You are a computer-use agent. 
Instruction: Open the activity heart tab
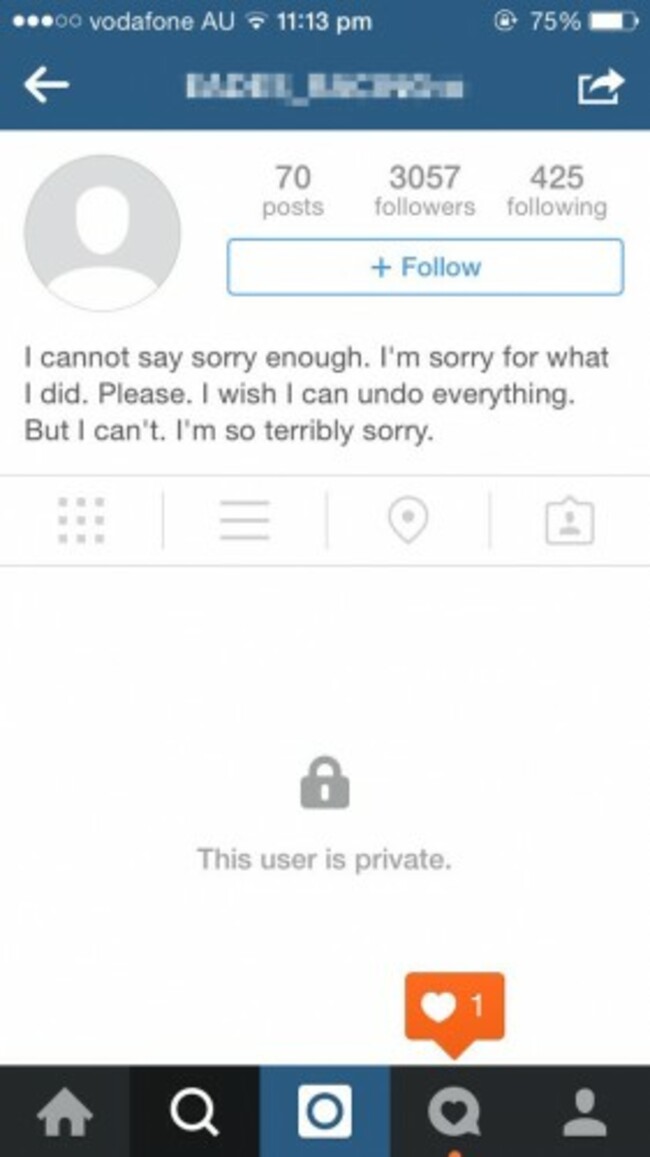point(454,1112)
